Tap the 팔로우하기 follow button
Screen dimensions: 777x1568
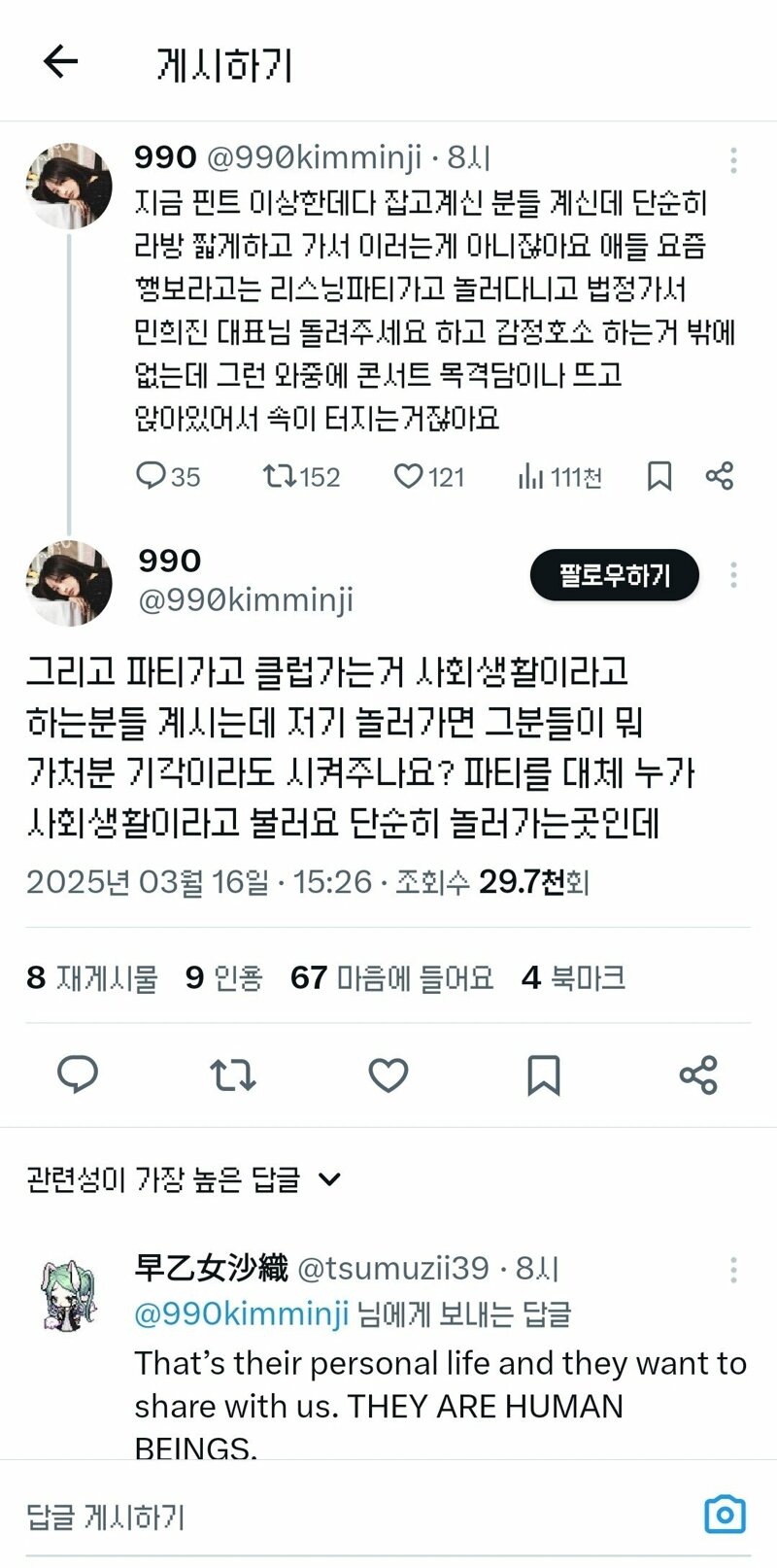coord(615,575)
